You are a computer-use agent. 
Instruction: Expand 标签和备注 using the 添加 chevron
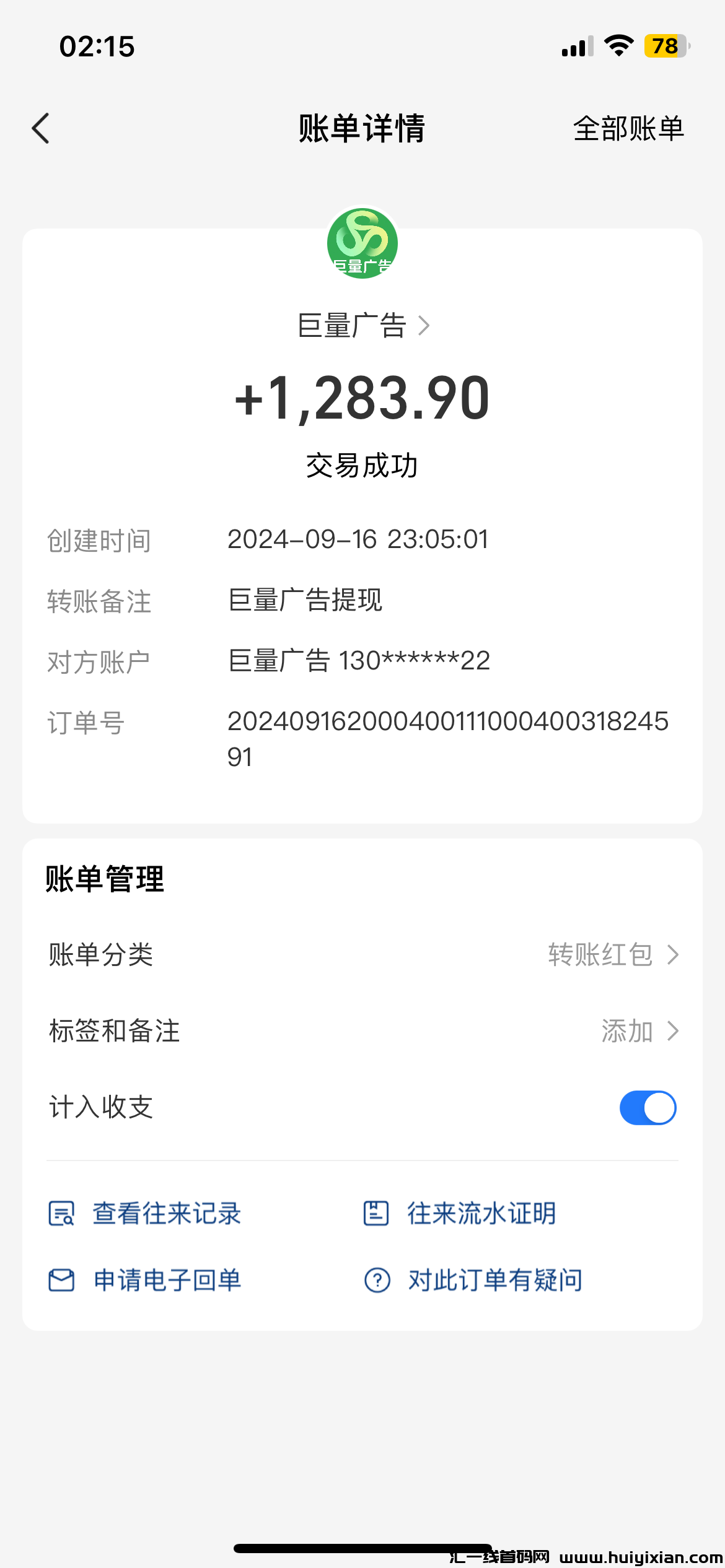click(x=672, y=1031)
